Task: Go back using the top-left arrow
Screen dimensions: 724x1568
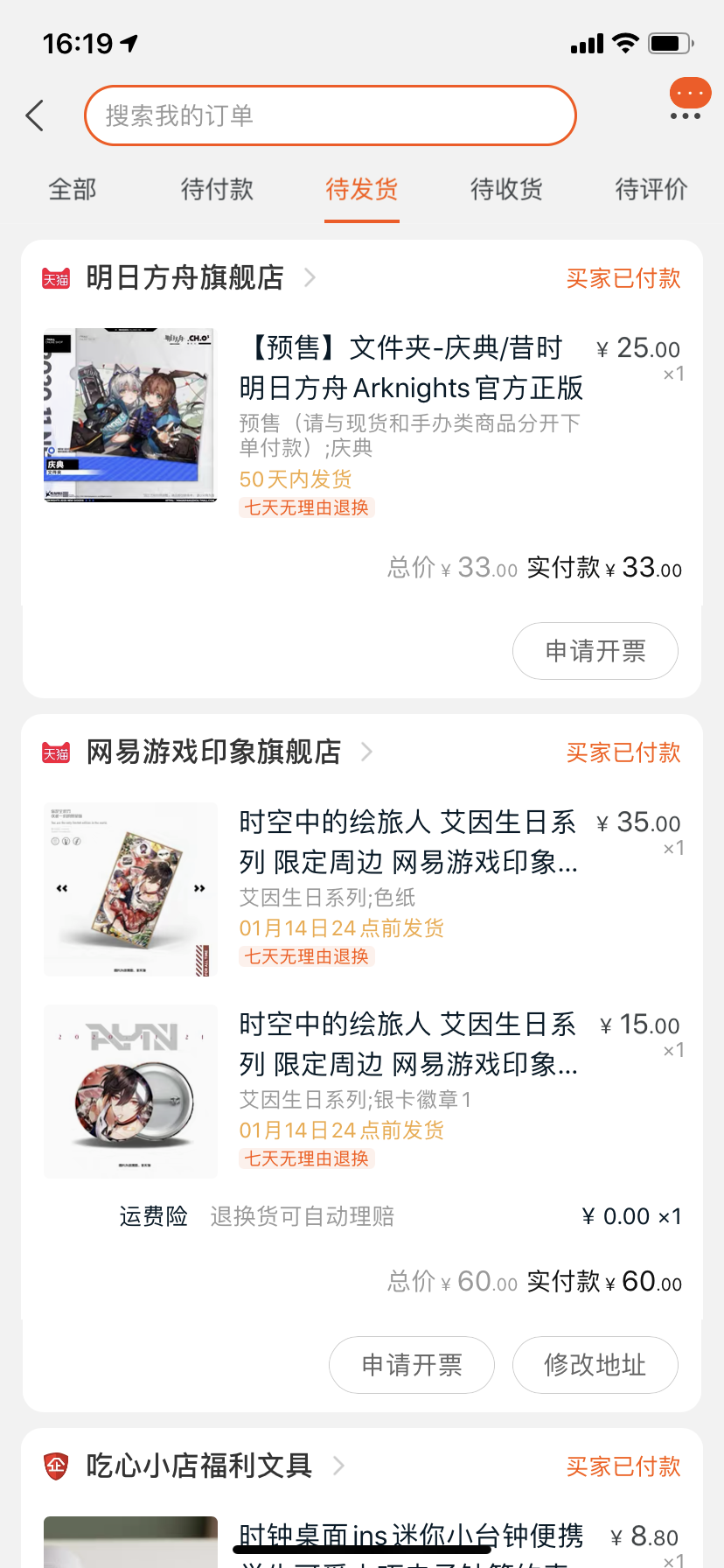Action: pos(35,115)
